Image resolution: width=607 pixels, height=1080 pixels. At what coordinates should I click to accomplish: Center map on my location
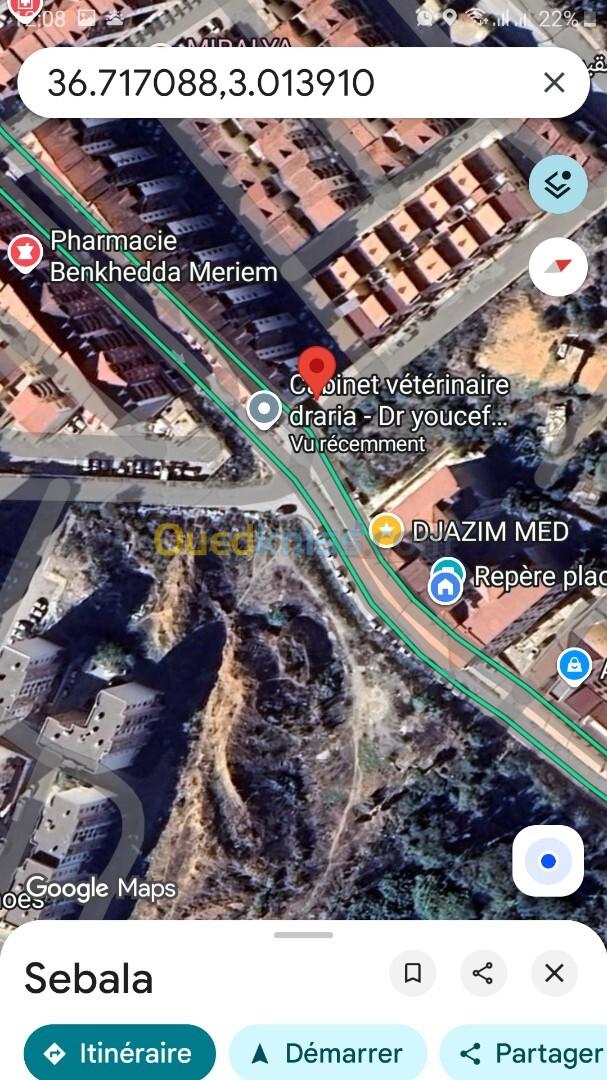[x=548, y=861]
